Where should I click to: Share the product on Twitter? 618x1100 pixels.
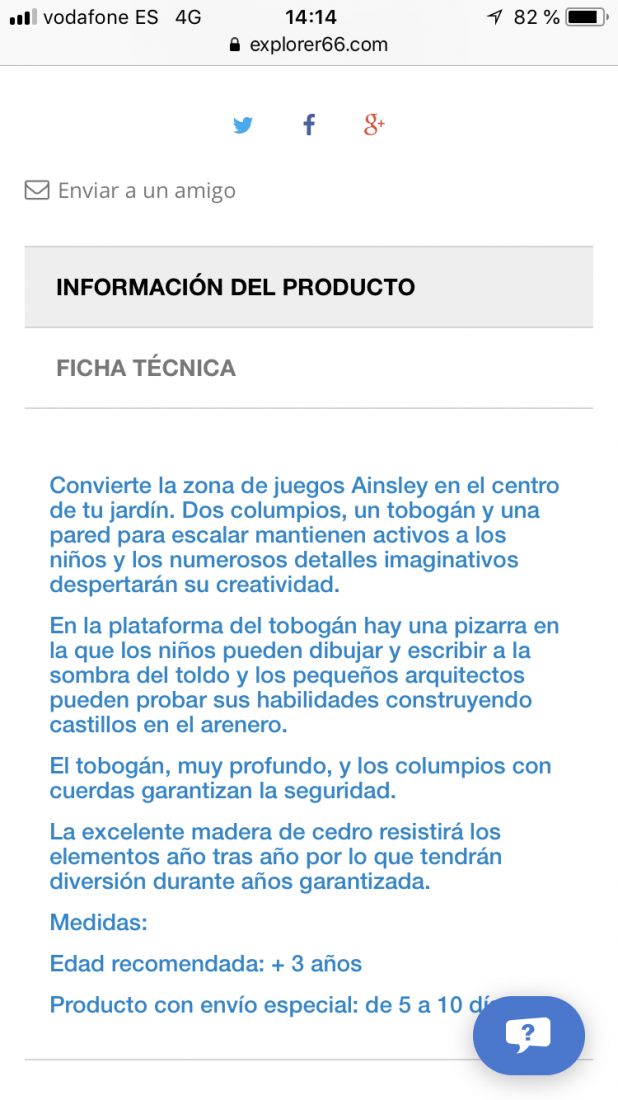pyautogui.click(x=243, y=126)
